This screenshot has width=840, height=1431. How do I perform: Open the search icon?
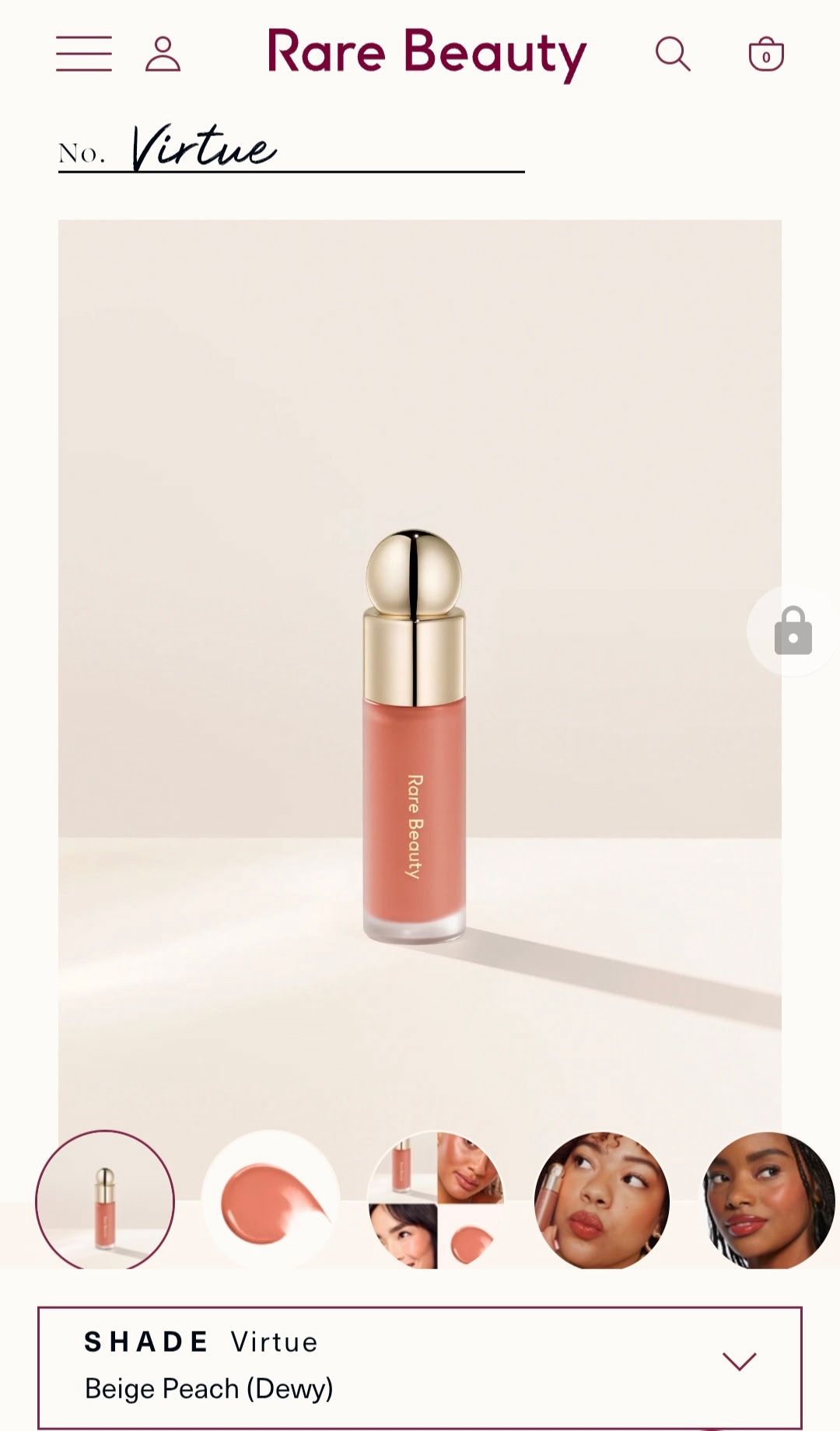coord(673,54)
